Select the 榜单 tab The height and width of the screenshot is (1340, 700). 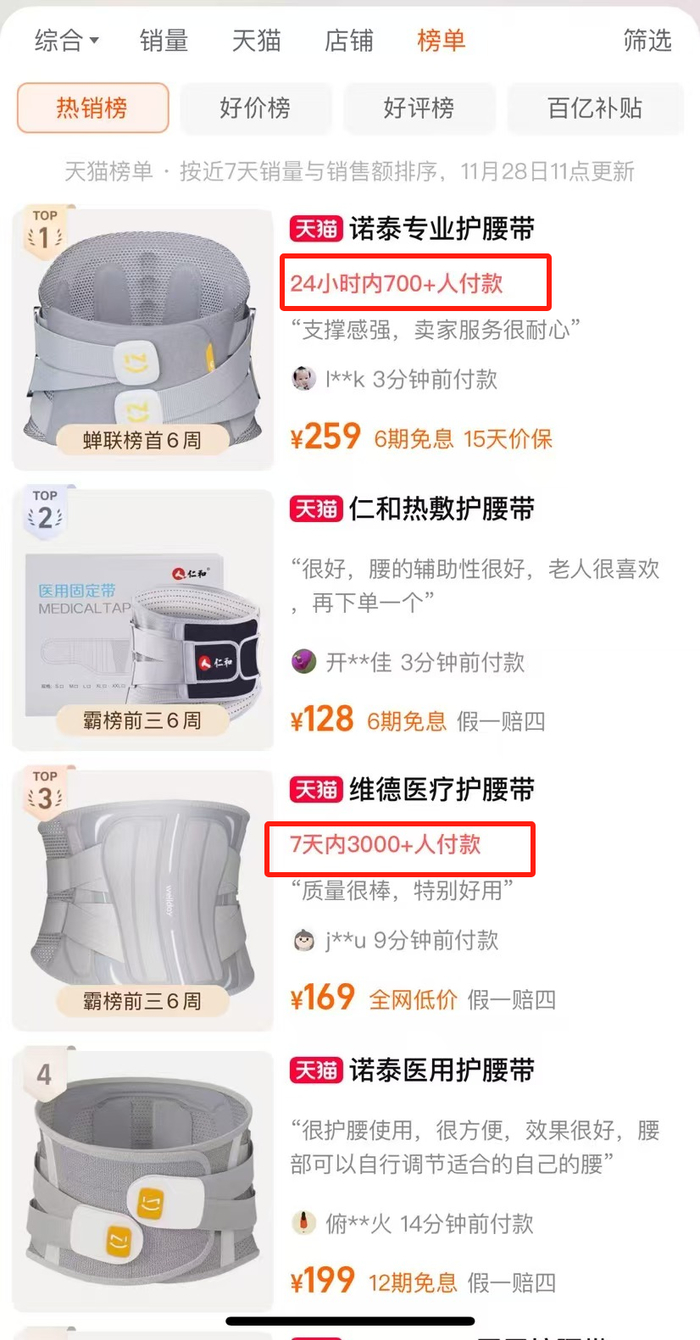[x=441, y=41]
